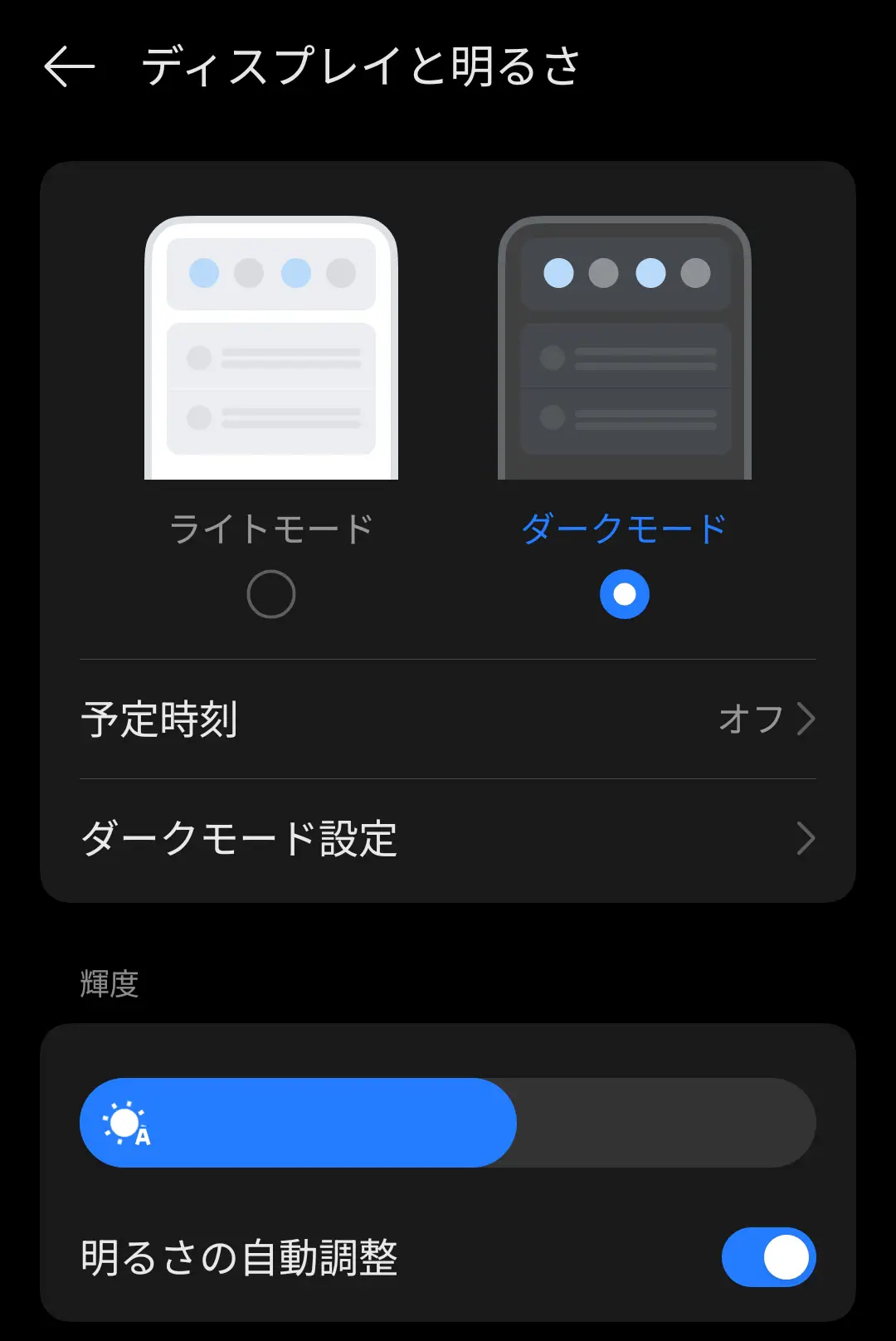Select the ダークモード radio button
Screen dimensions: 896x1341
pyautogui.click(x=625, y=594)
